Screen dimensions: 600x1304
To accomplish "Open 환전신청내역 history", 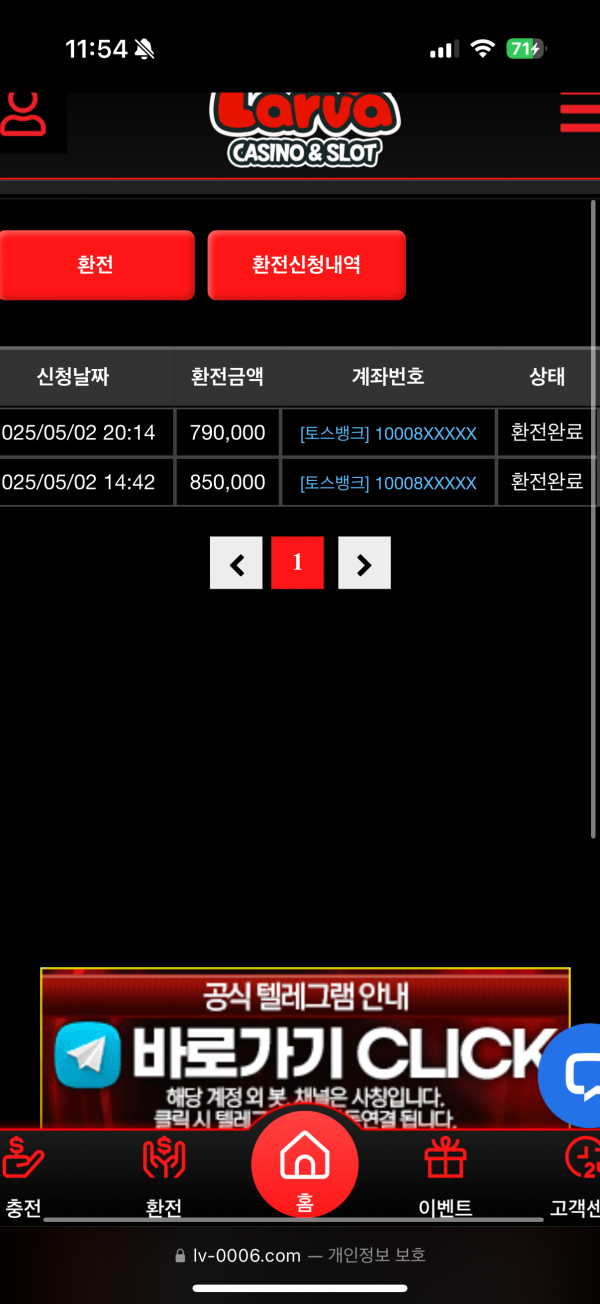I will 306,265.
